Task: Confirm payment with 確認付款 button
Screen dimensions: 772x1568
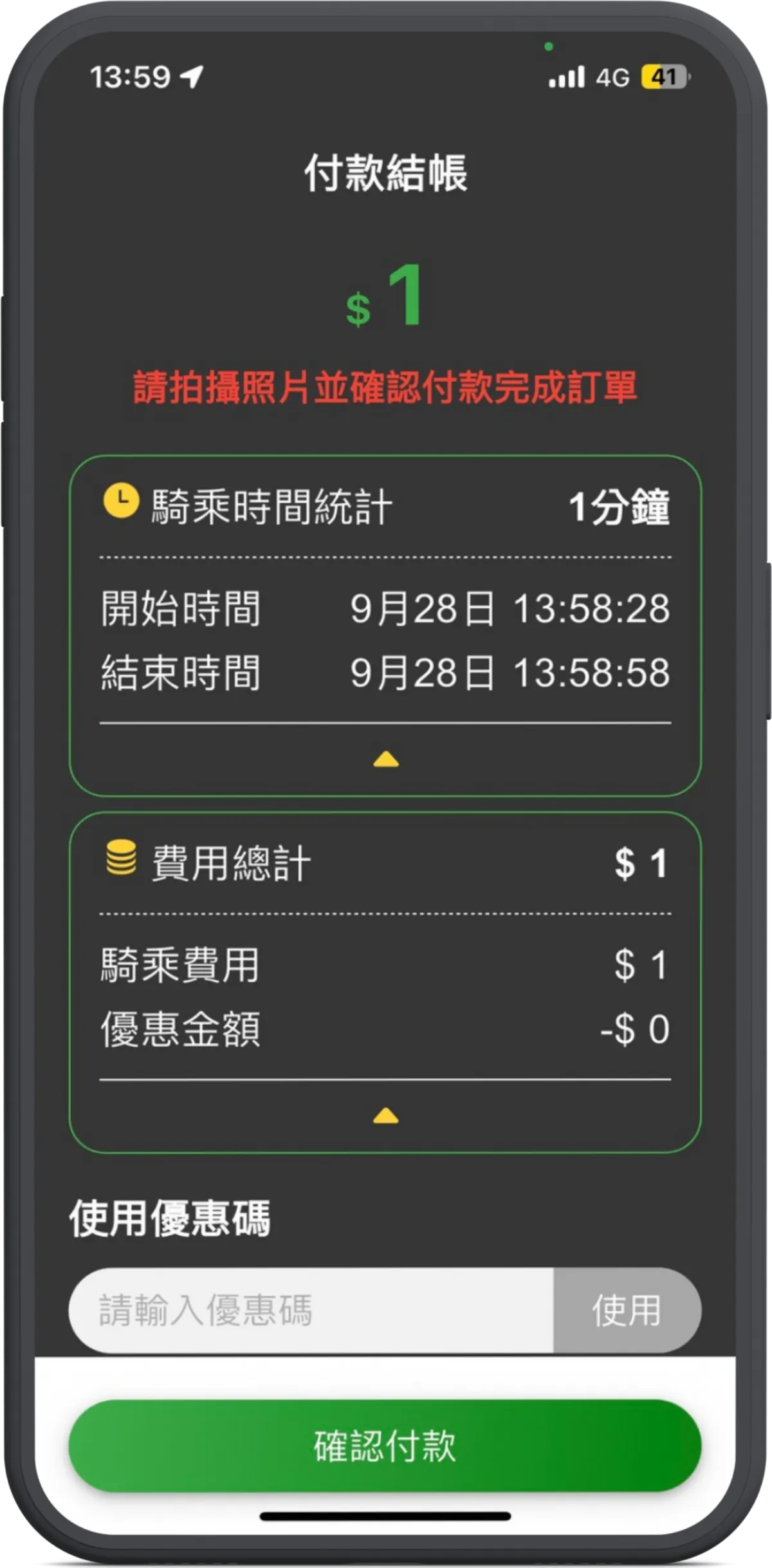Action: coord(385,1446)
